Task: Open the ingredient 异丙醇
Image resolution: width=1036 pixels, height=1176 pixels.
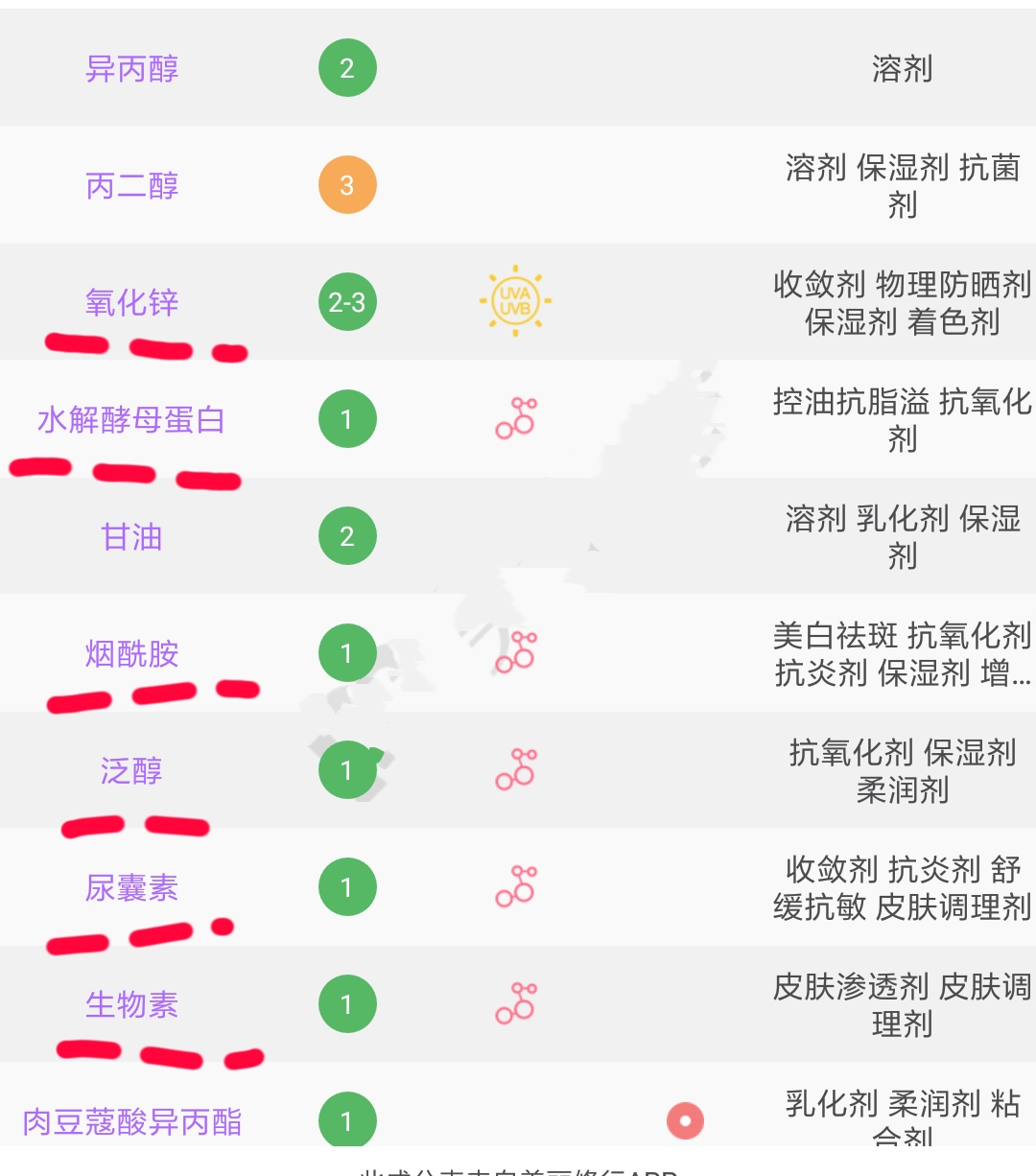Action: coord(132,67)
